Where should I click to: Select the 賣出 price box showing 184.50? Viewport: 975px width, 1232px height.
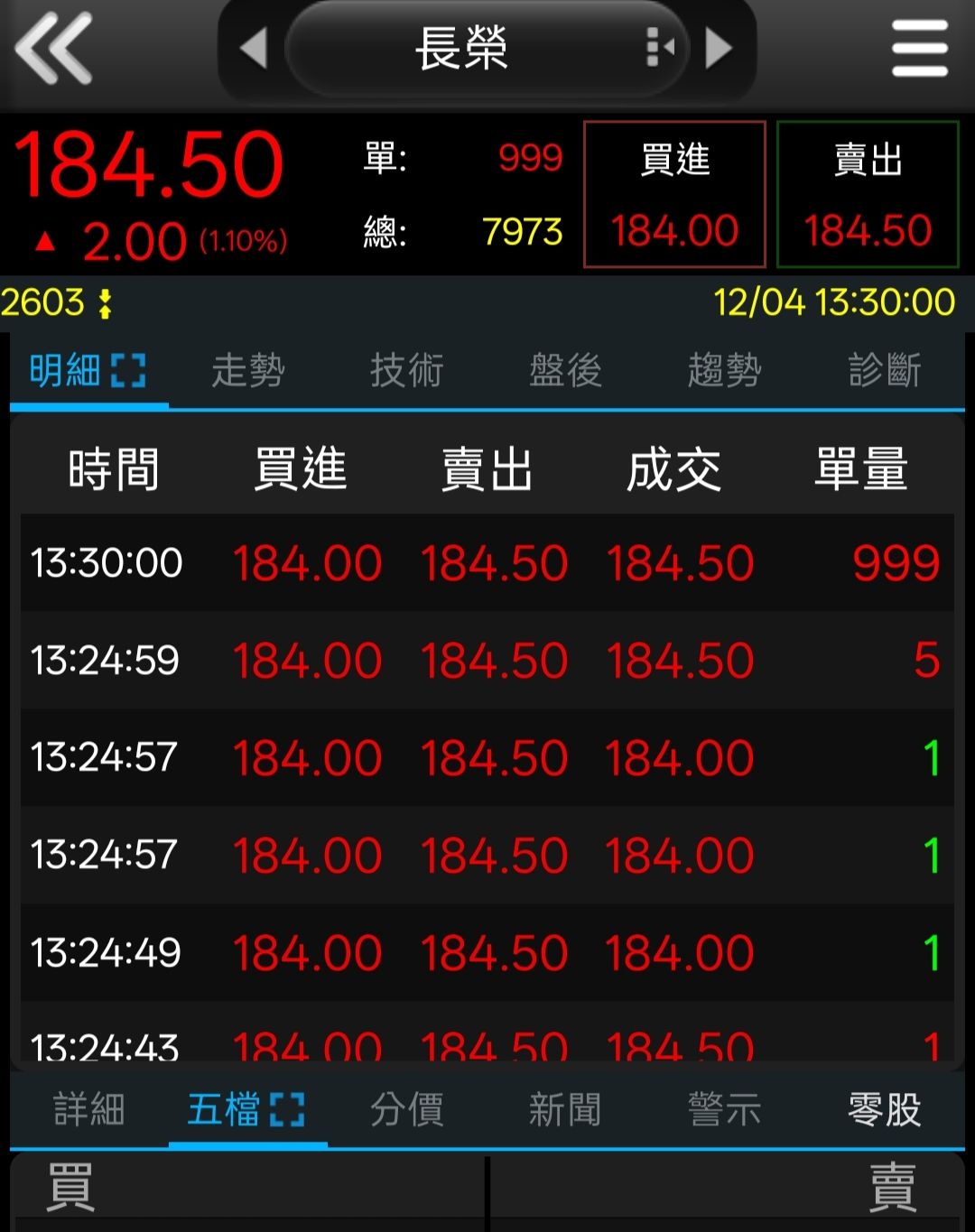point(868,193)
